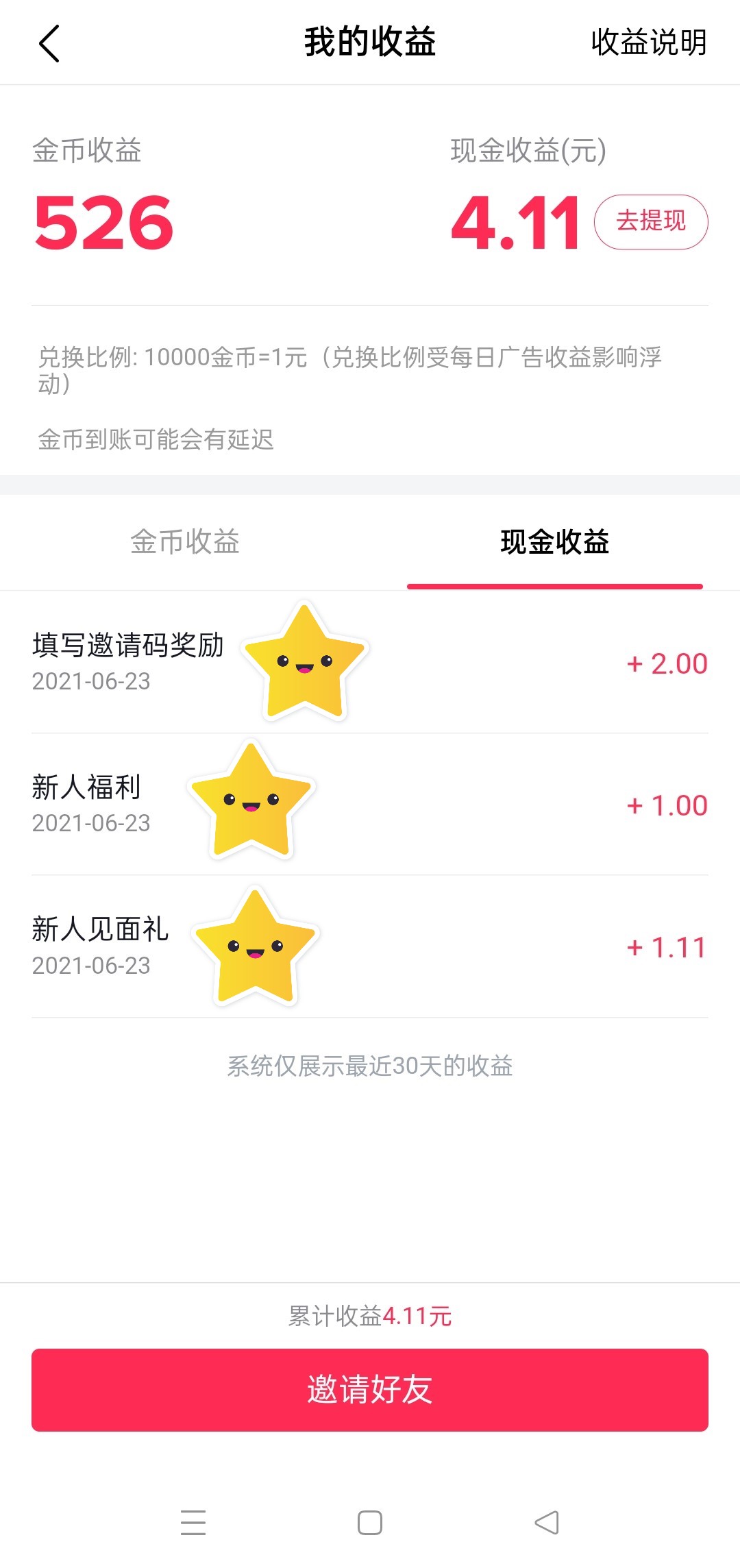Open recent apps from navigation bar

point(193,1522)
